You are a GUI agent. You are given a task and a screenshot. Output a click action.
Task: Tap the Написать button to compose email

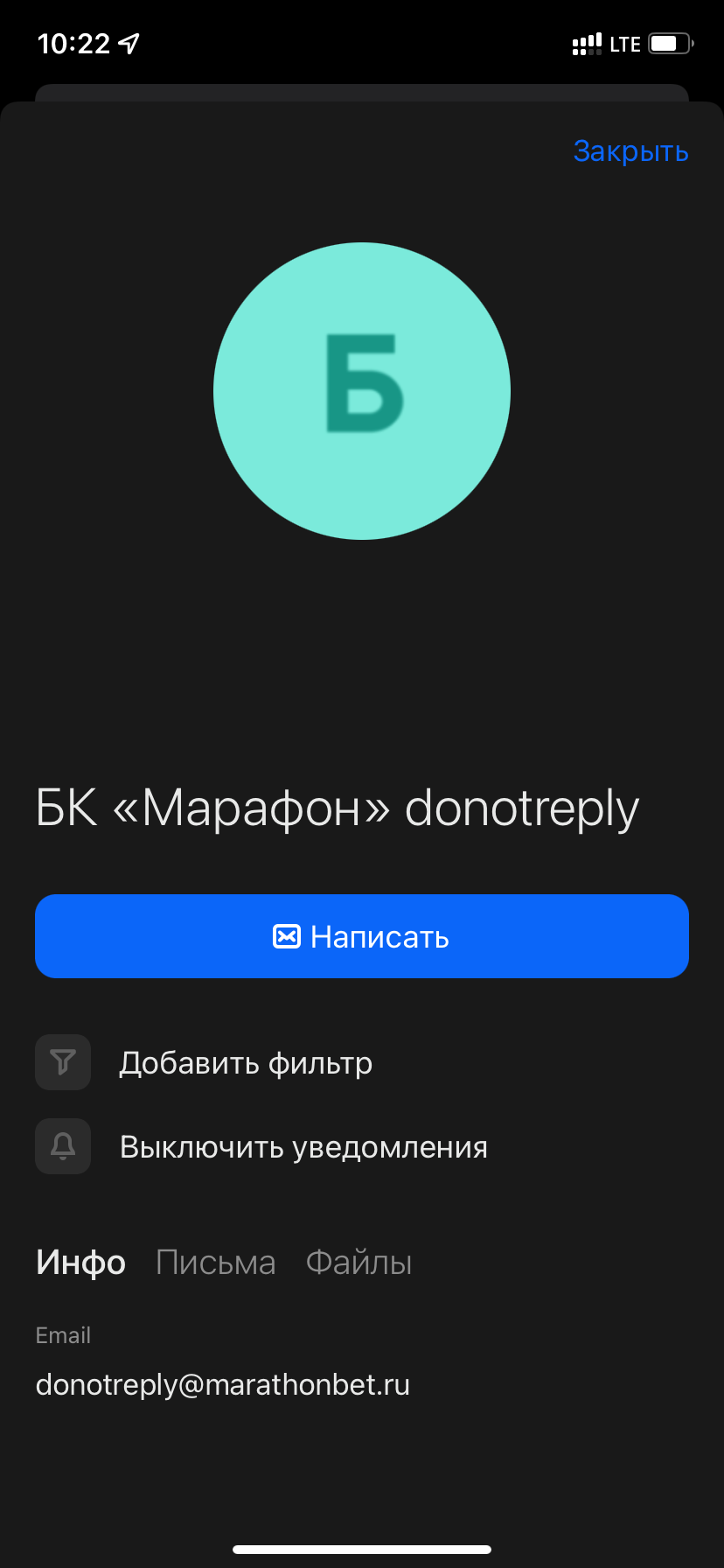coord(362,936)
